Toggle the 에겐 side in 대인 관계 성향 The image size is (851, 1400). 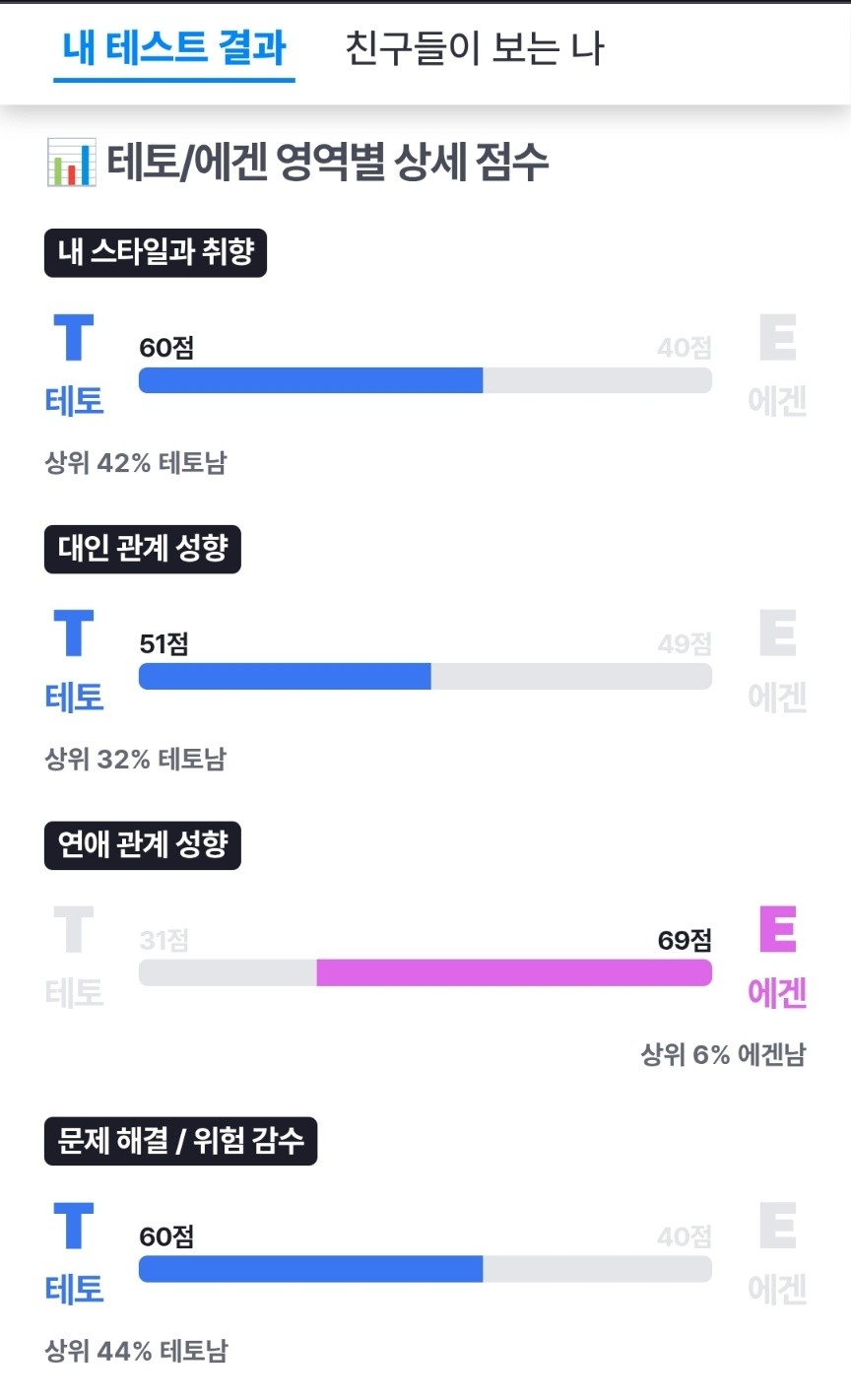coord(777,661)
